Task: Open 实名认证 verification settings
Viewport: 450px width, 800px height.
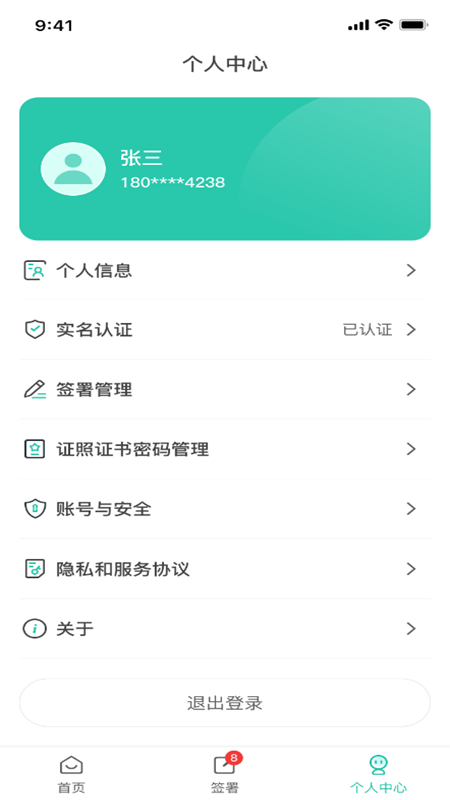Action: tap(225, 330)
